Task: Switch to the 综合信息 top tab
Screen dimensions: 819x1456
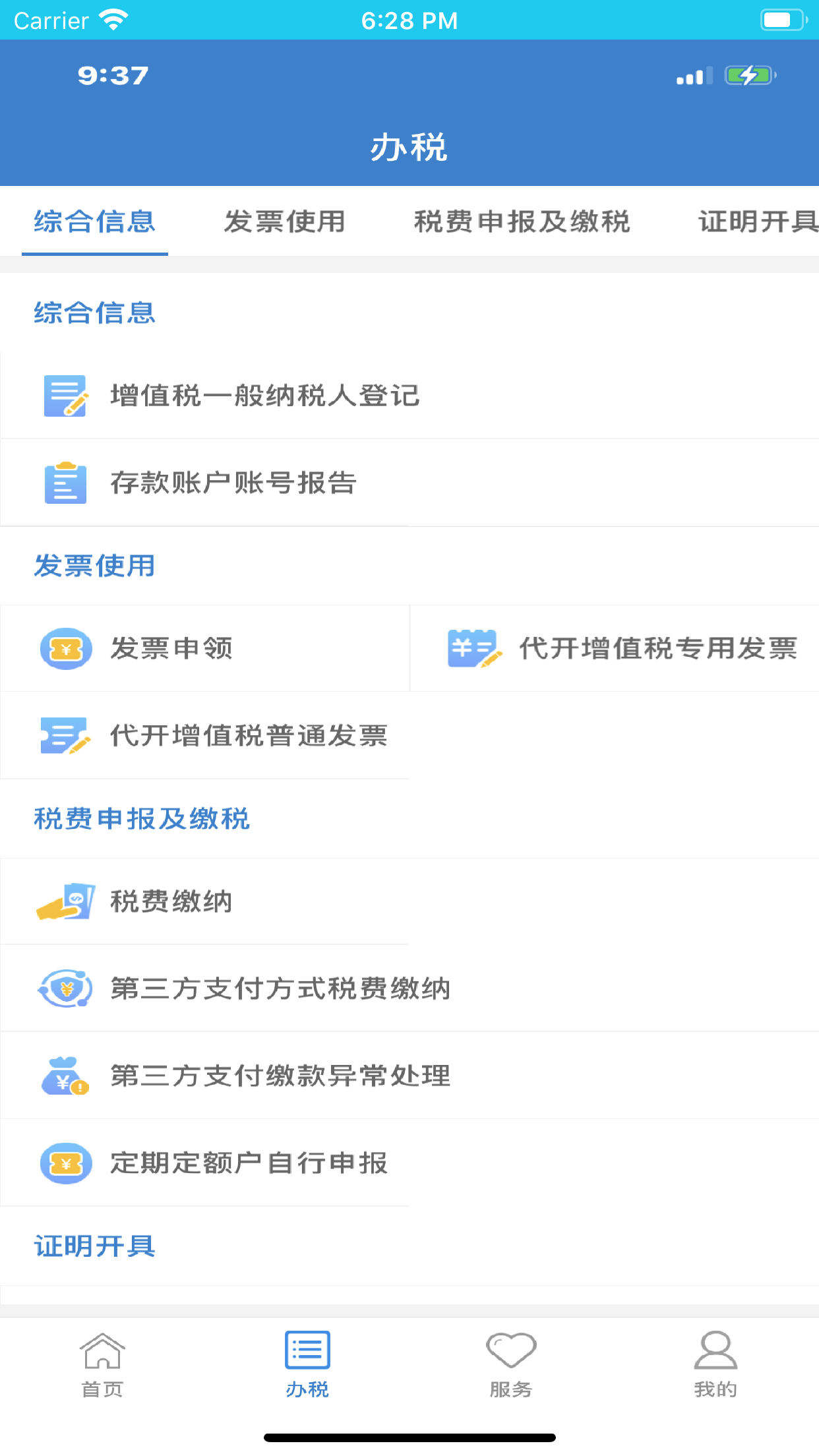Action: 95,222
